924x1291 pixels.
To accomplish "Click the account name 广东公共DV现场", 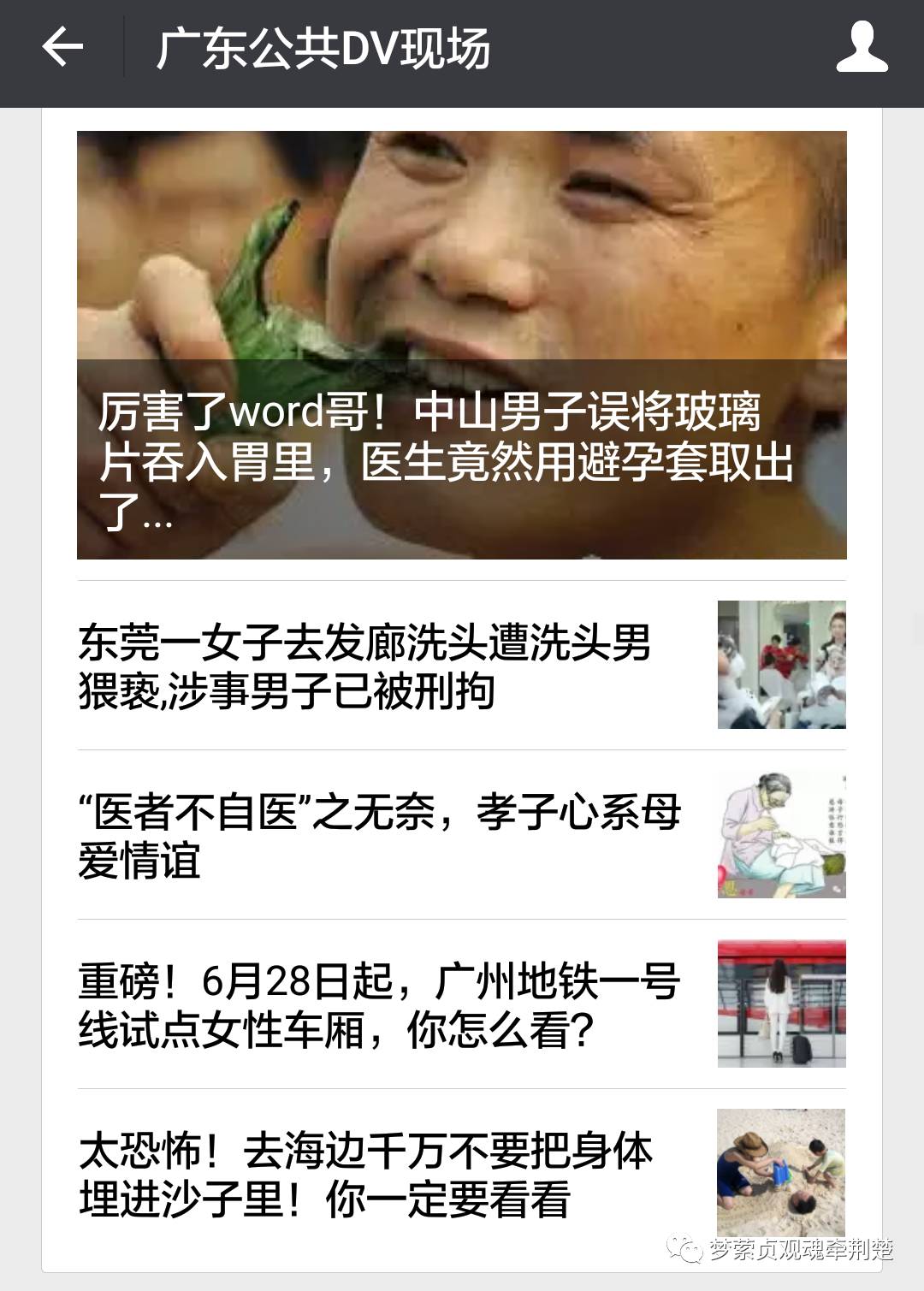I will [325, 49].
